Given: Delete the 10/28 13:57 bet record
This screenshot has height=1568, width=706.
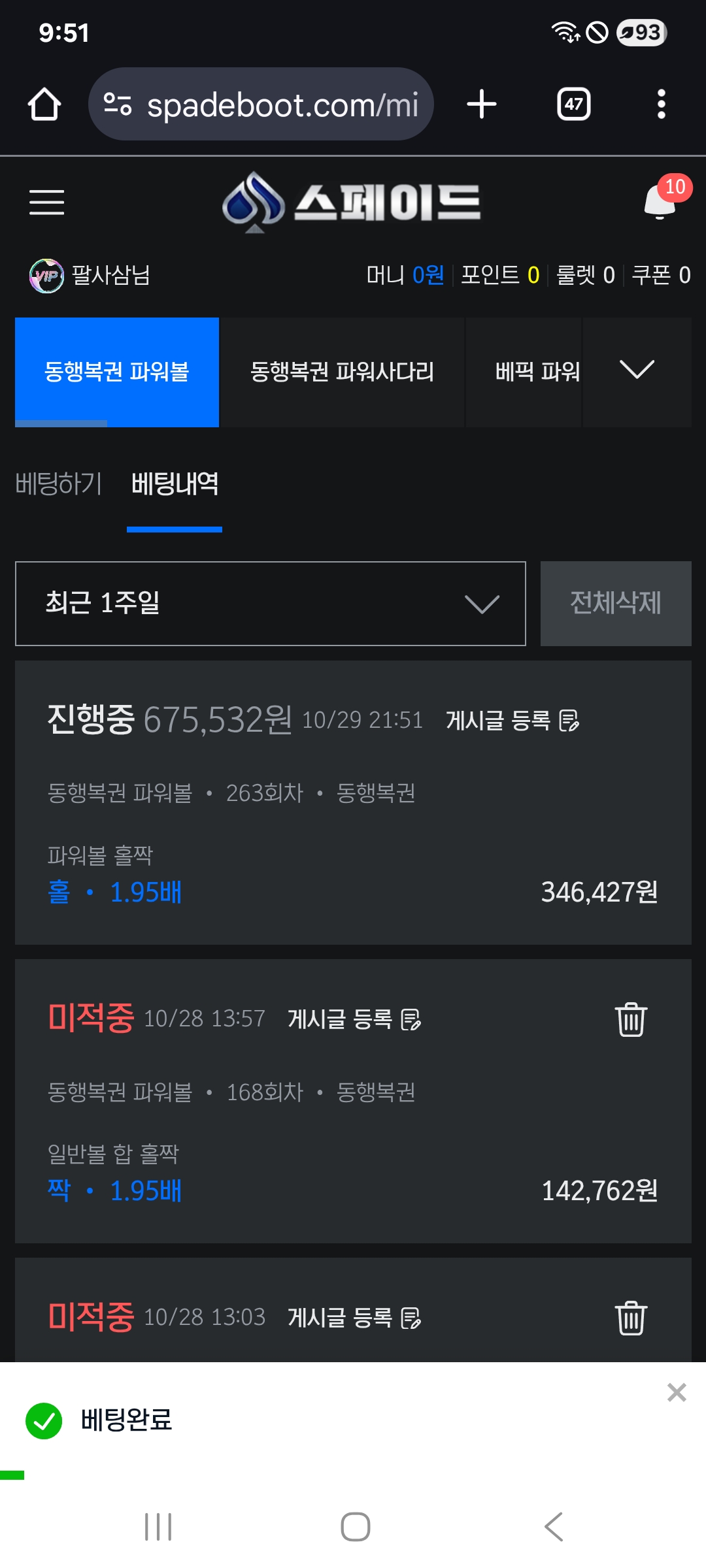Looking at the screenshot, I should click(631, 1019).
